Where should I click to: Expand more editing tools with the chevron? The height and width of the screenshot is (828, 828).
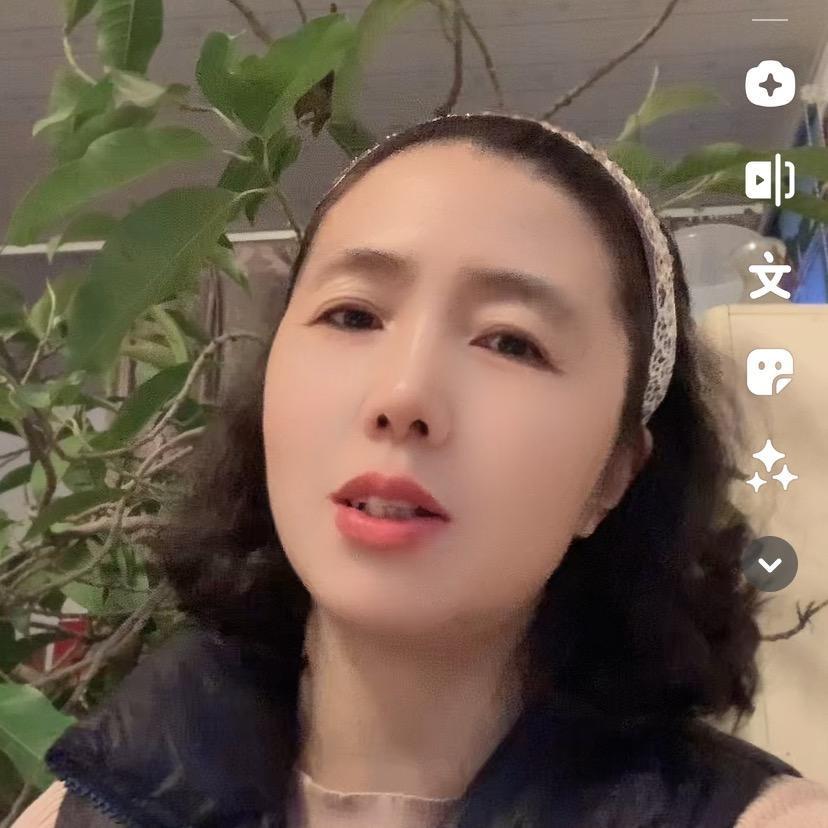coord(770,564)
